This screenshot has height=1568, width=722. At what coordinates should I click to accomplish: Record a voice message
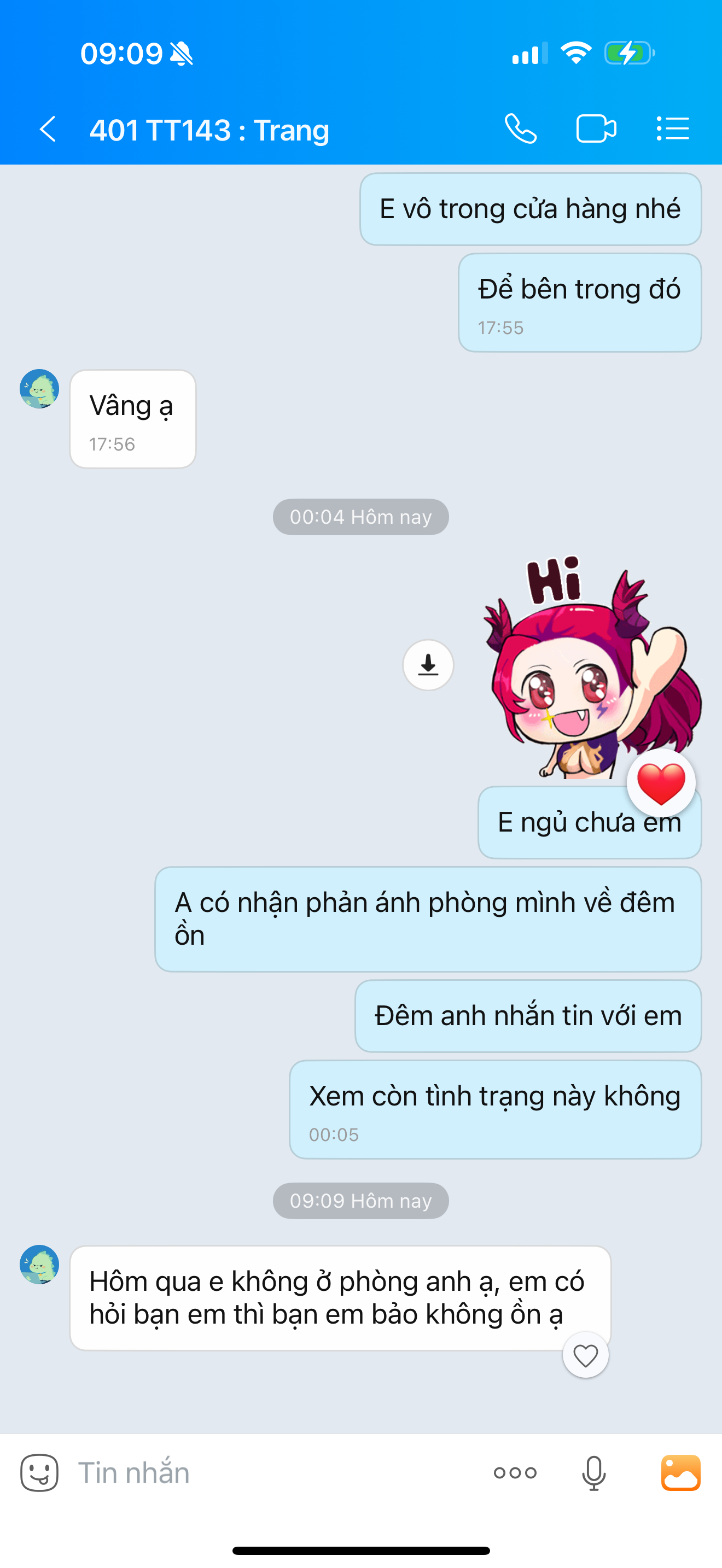tap(593, 1473)
